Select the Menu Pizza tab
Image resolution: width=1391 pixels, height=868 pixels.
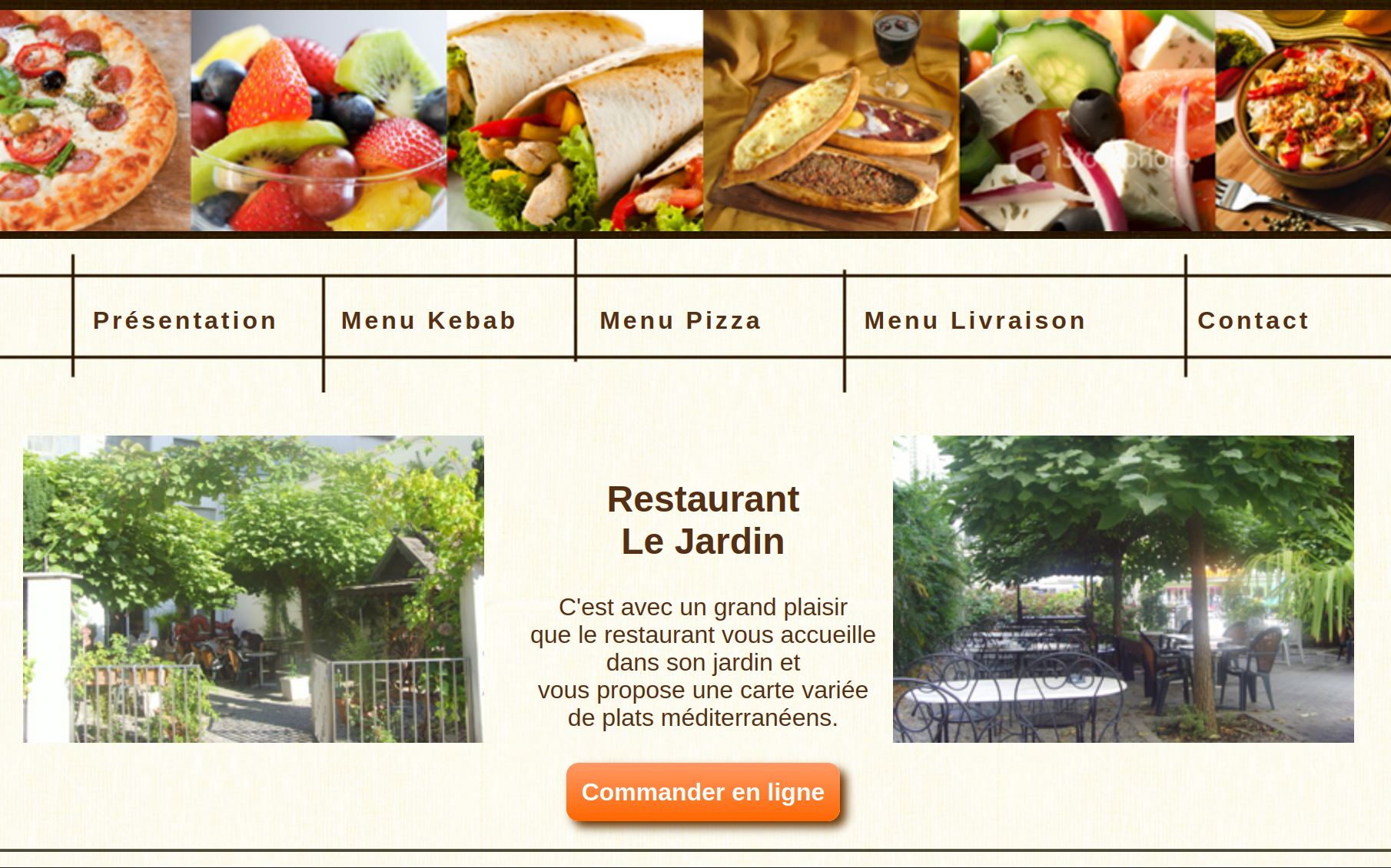tap(680, 320)
